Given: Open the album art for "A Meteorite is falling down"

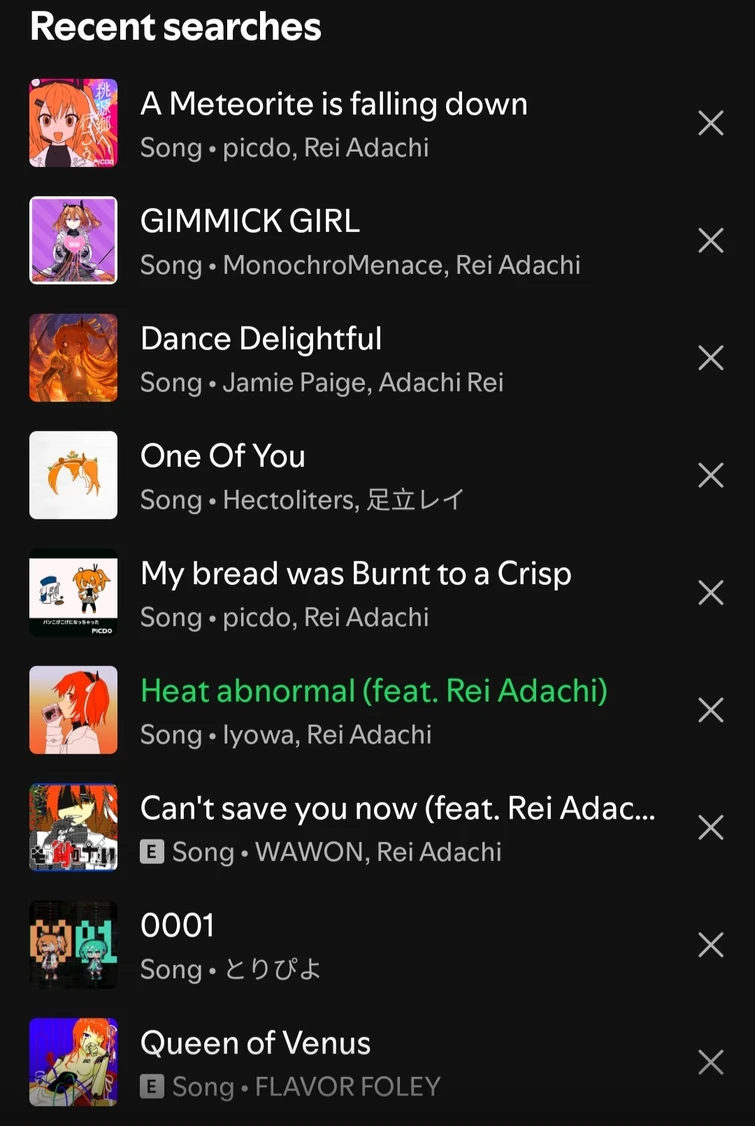Looking at the screenshot, I should (x=73, y=122).
